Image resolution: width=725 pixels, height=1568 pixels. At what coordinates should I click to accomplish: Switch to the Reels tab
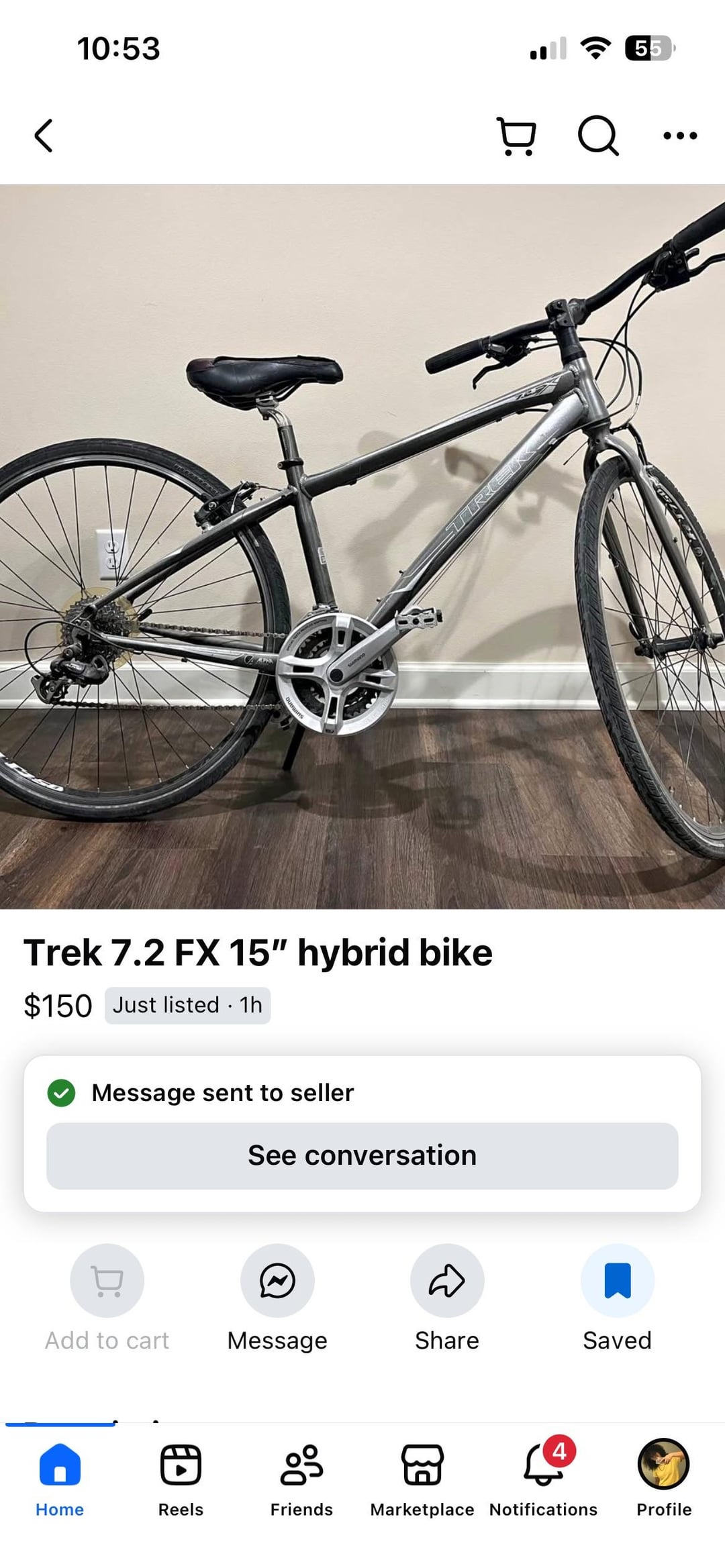click(181, 1476)
